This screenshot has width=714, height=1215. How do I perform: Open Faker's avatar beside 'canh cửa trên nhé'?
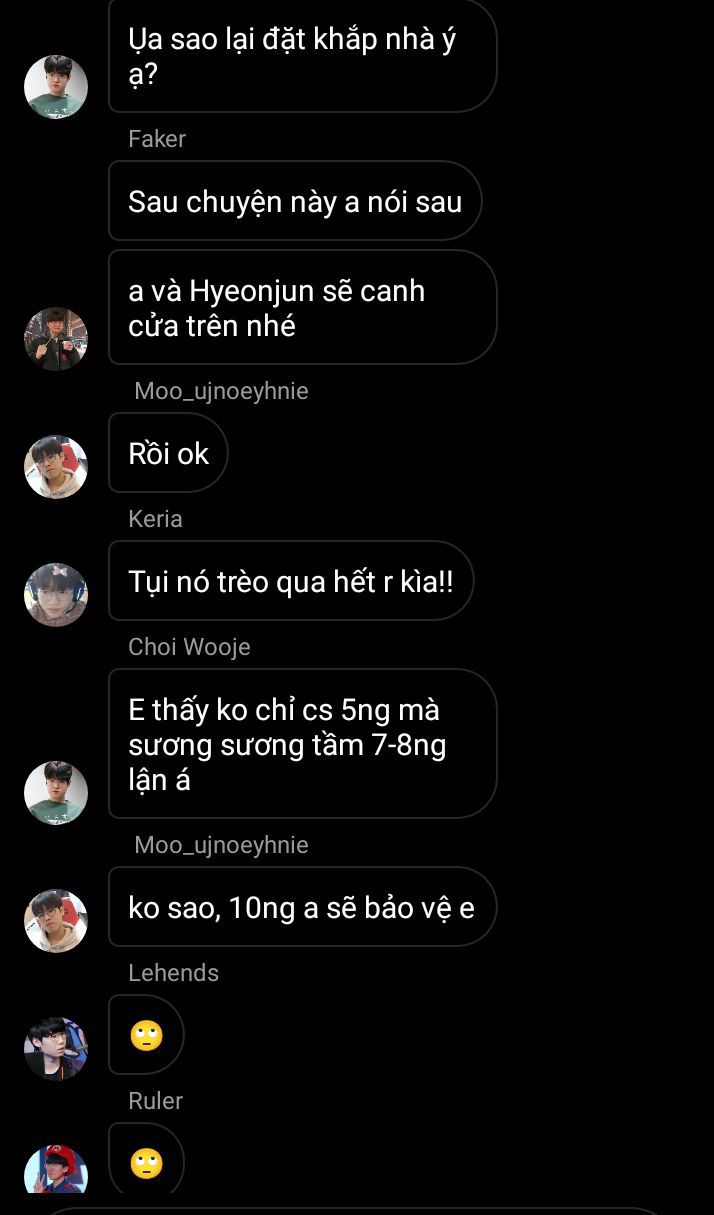(x=56, y=339)
